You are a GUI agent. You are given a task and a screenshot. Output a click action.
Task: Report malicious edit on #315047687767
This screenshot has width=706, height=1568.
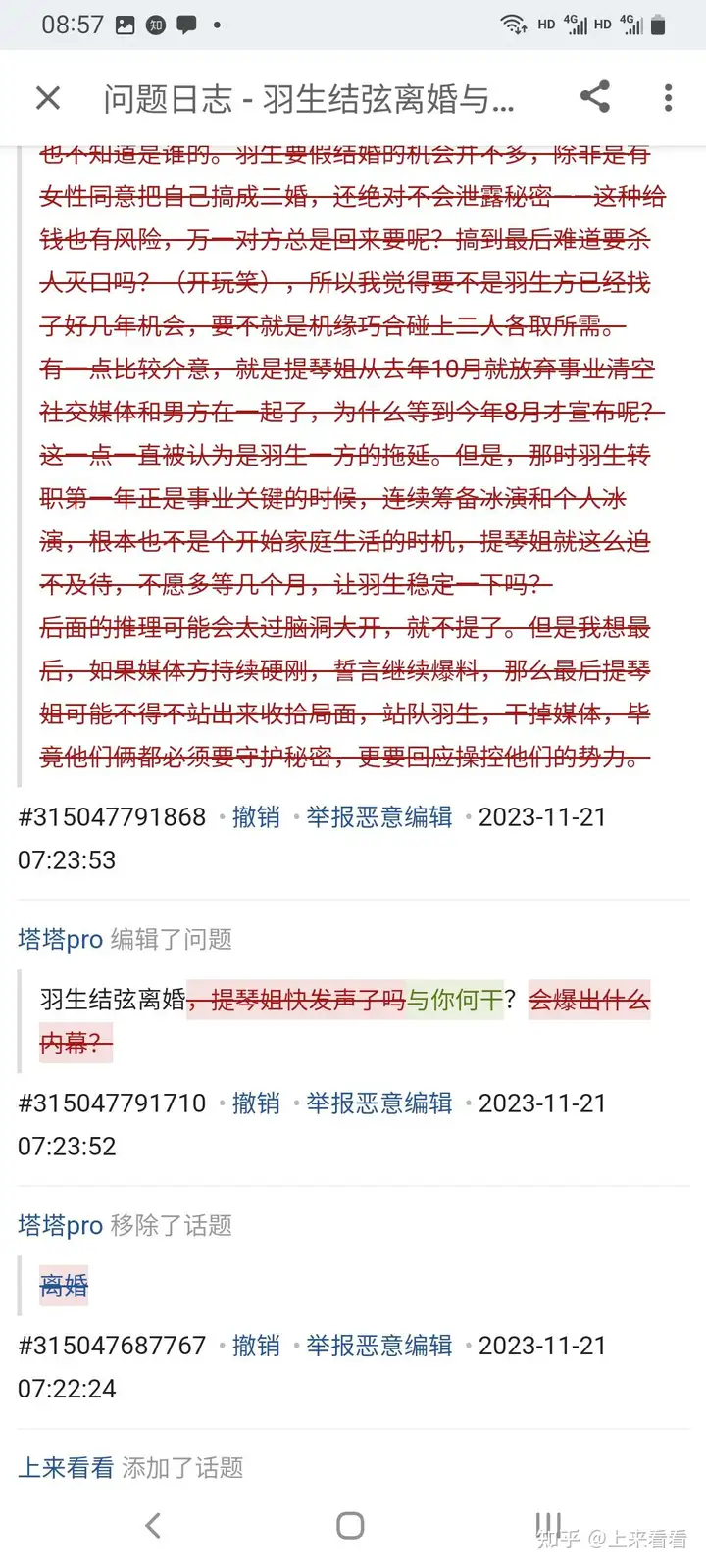(x=378, y=1346)
